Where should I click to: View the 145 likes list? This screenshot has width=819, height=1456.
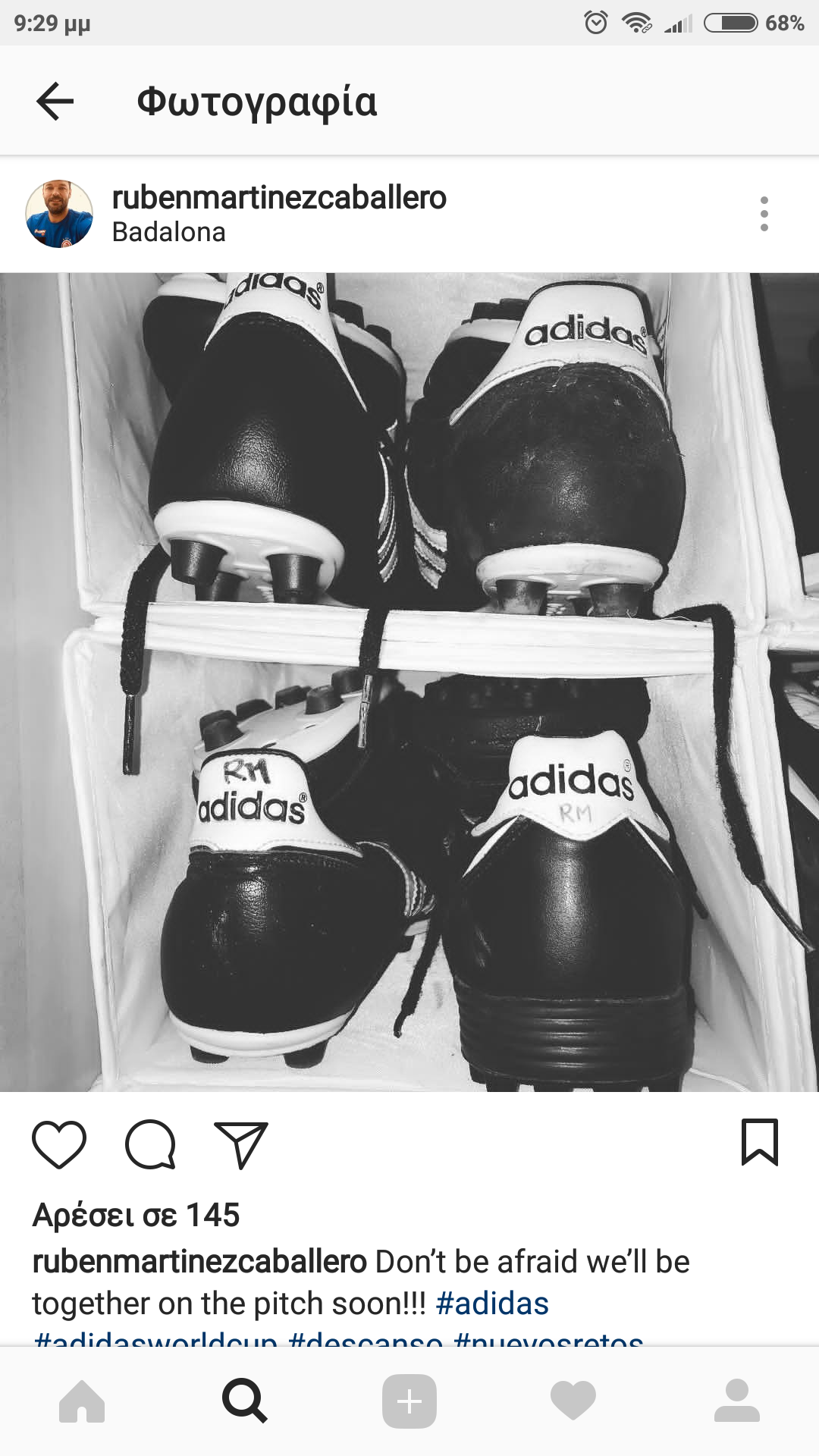coord(136,1215)
